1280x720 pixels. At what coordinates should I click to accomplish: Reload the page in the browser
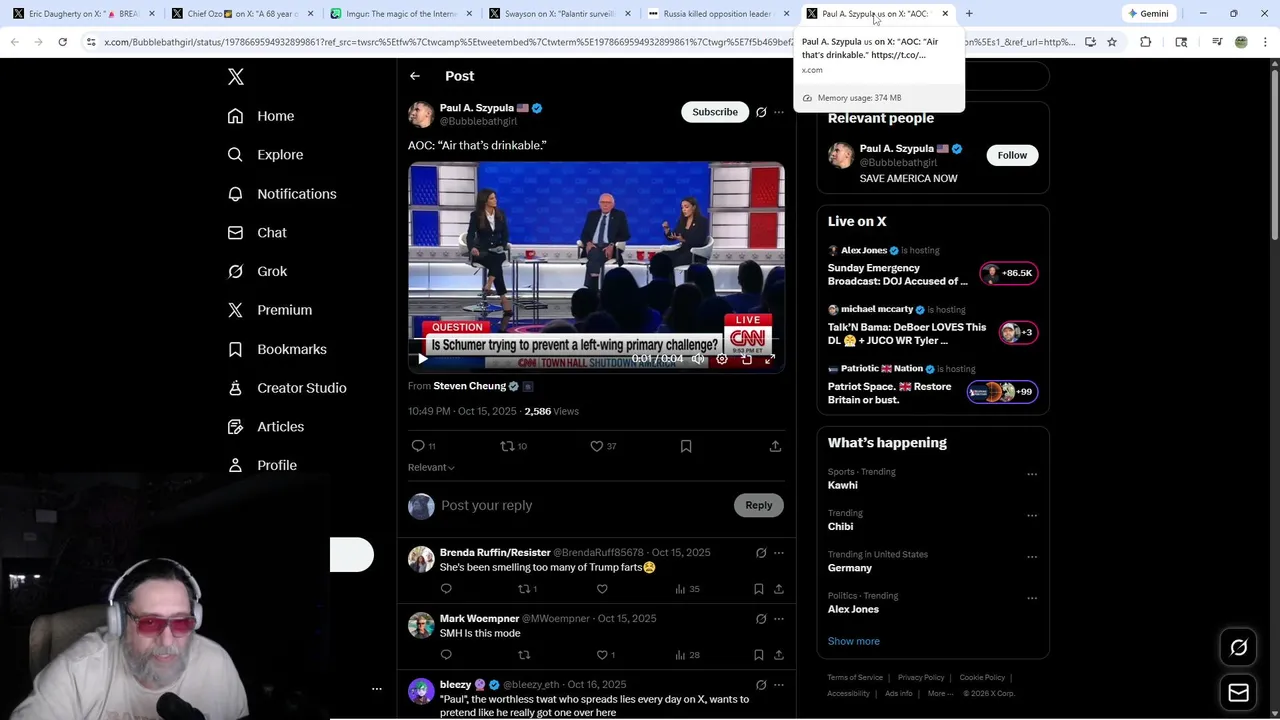coord(62,42)
